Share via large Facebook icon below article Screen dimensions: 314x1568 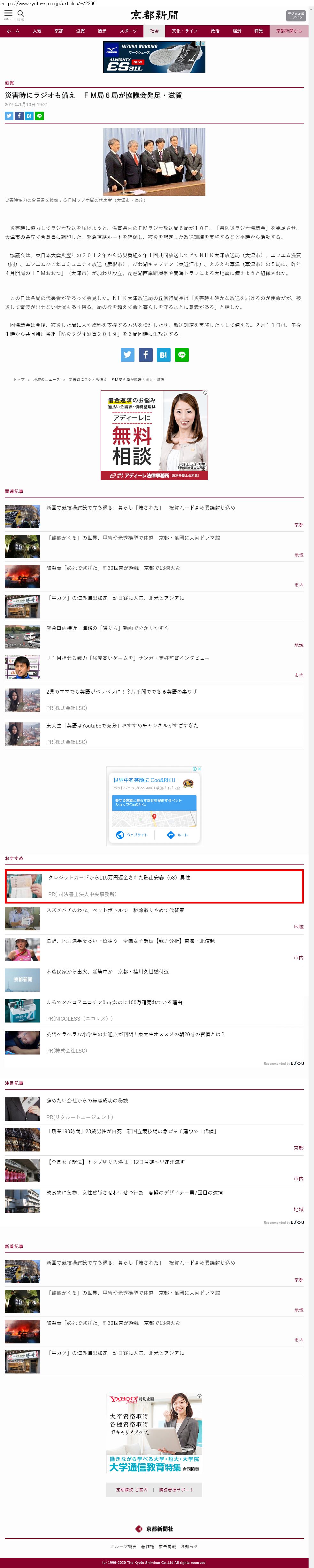point(145,355)
